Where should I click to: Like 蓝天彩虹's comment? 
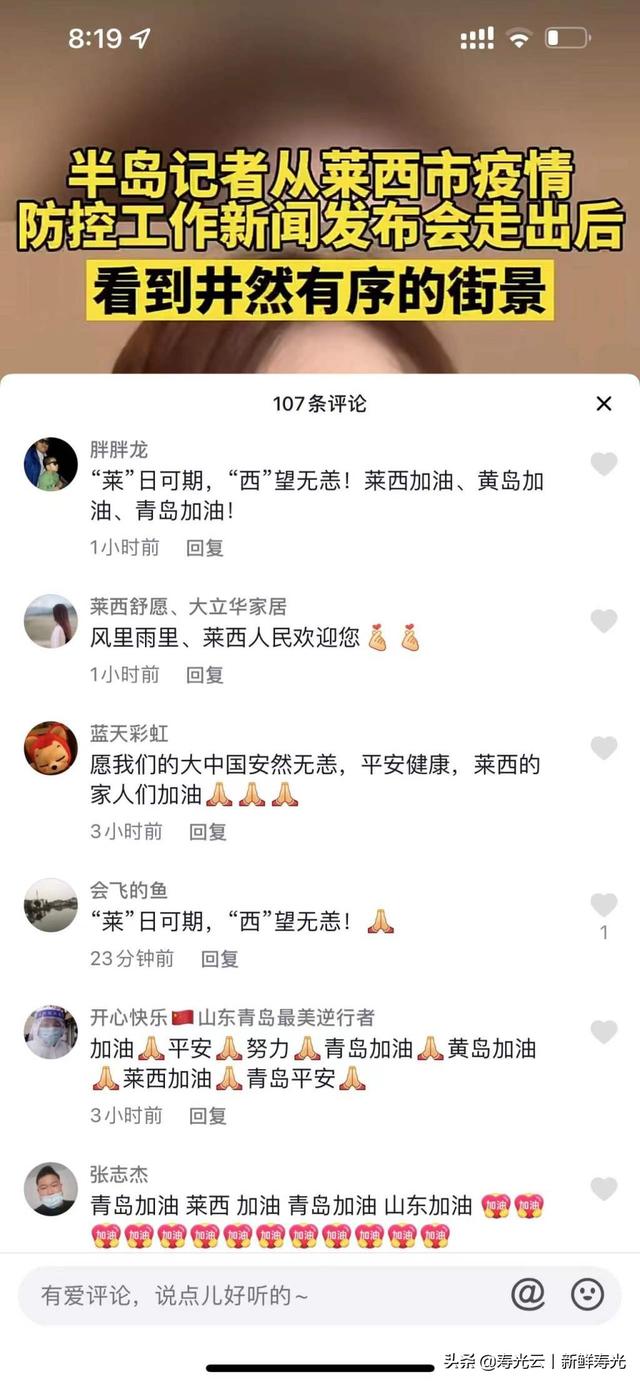click(x=603, y=748)
